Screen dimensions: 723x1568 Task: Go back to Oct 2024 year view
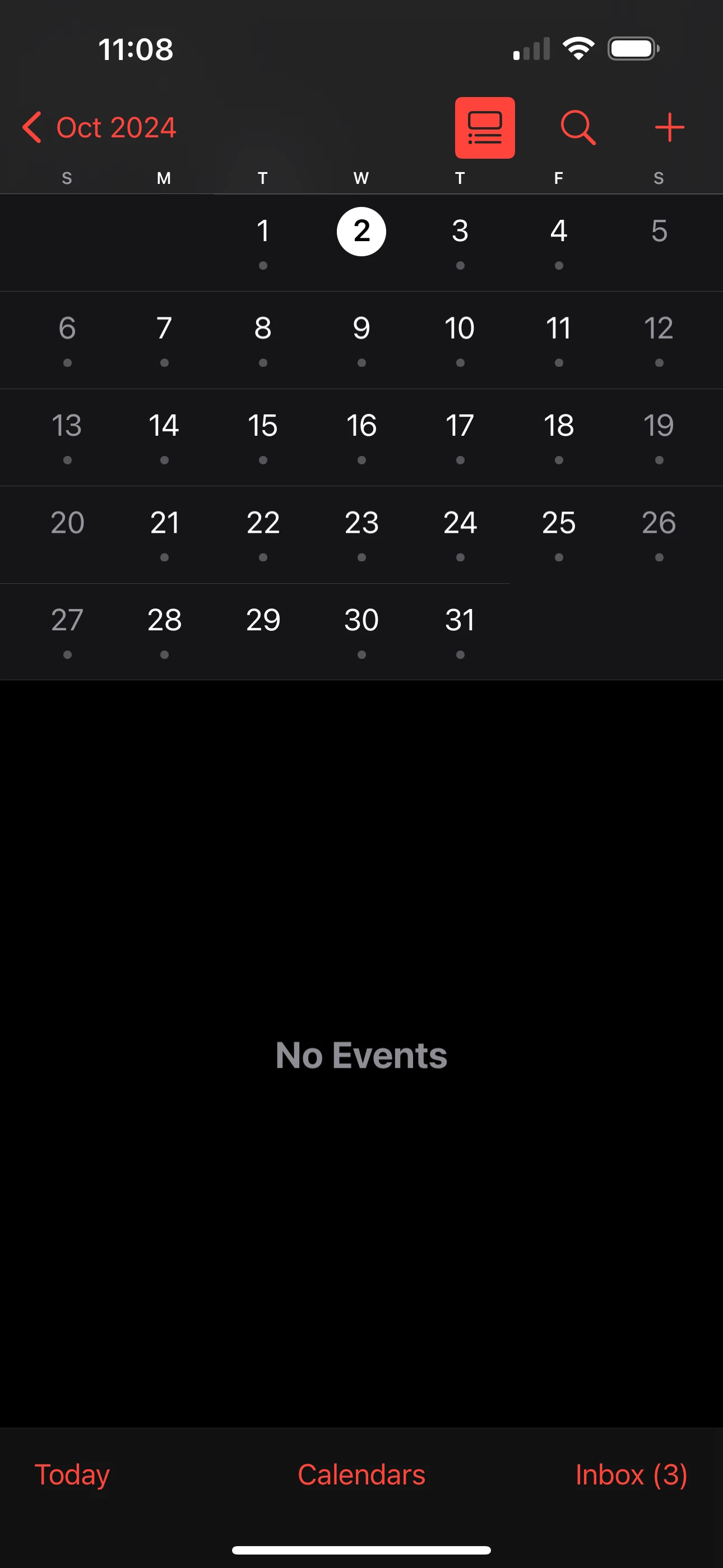(x=99, y=127)
